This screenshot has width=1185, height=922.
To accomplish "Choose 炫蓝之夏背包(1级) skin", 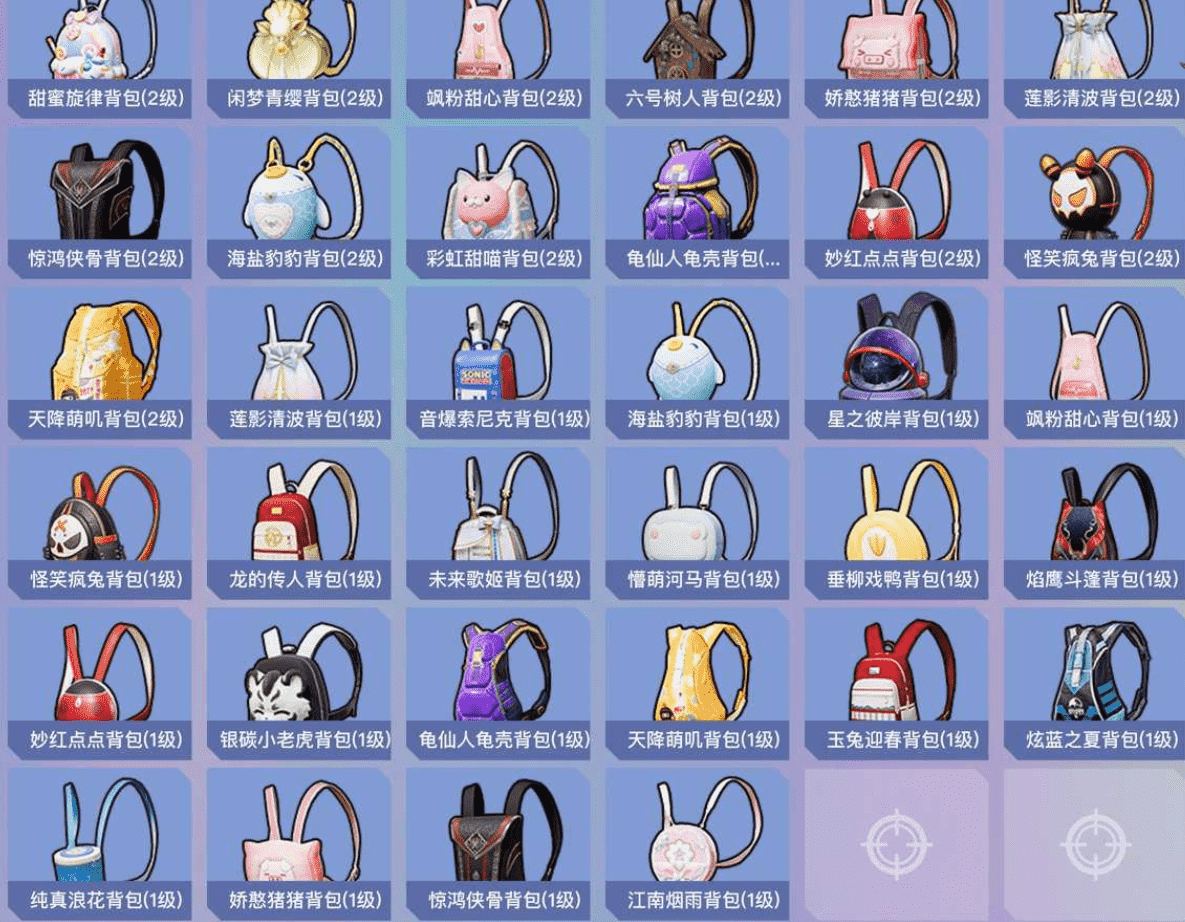I will [1094, 680].
